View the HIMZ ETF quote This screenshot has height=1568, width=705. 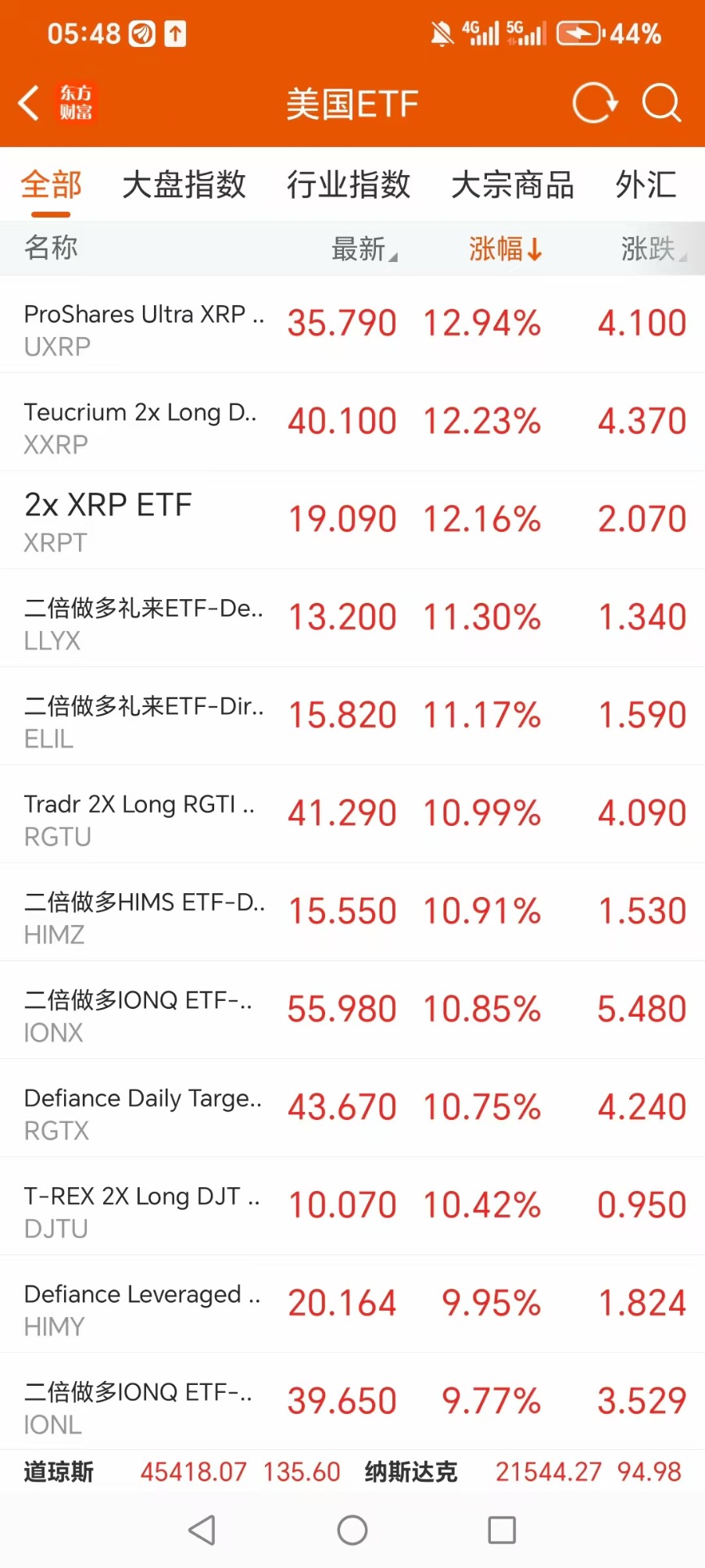[352, 912]
